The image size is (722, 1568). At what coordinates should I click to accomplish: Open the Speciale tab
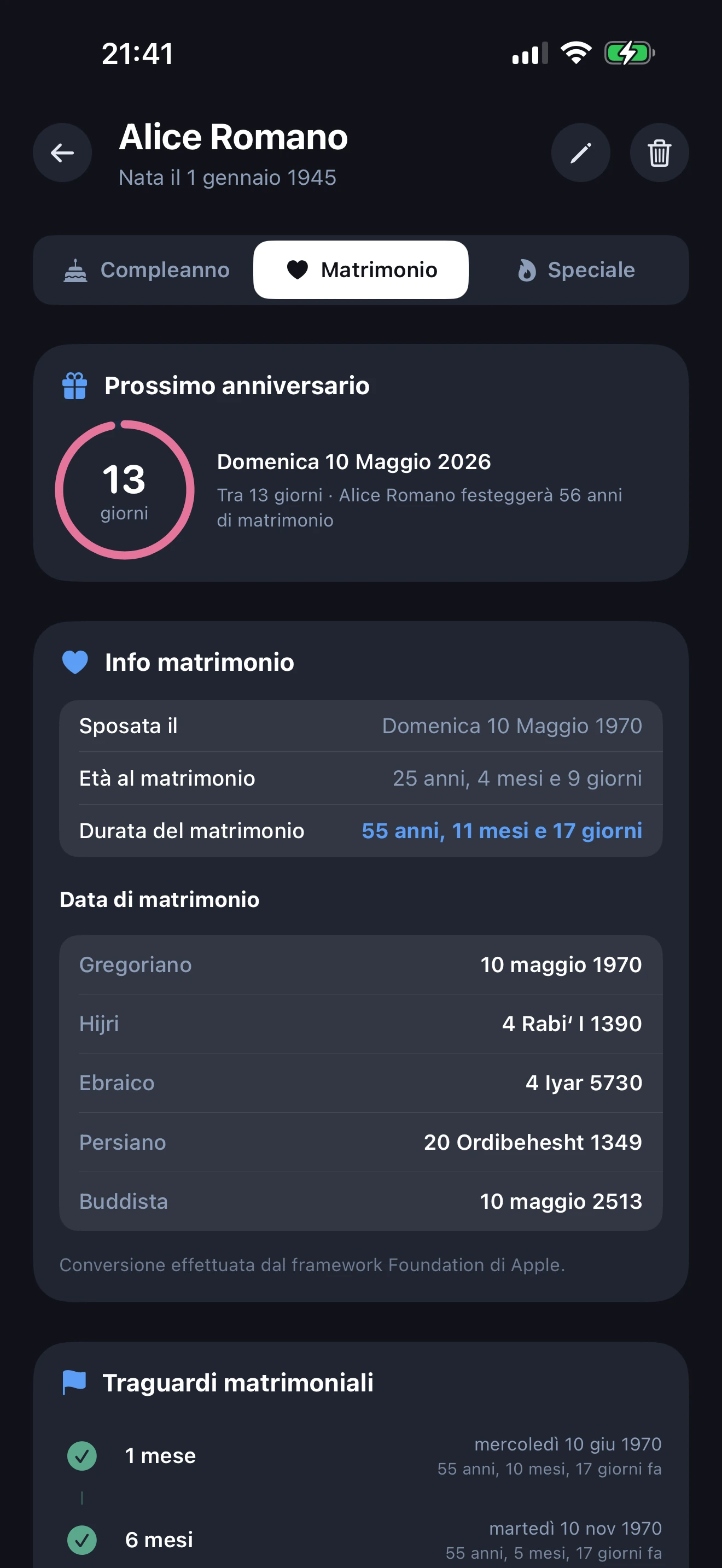click(576, 270)
